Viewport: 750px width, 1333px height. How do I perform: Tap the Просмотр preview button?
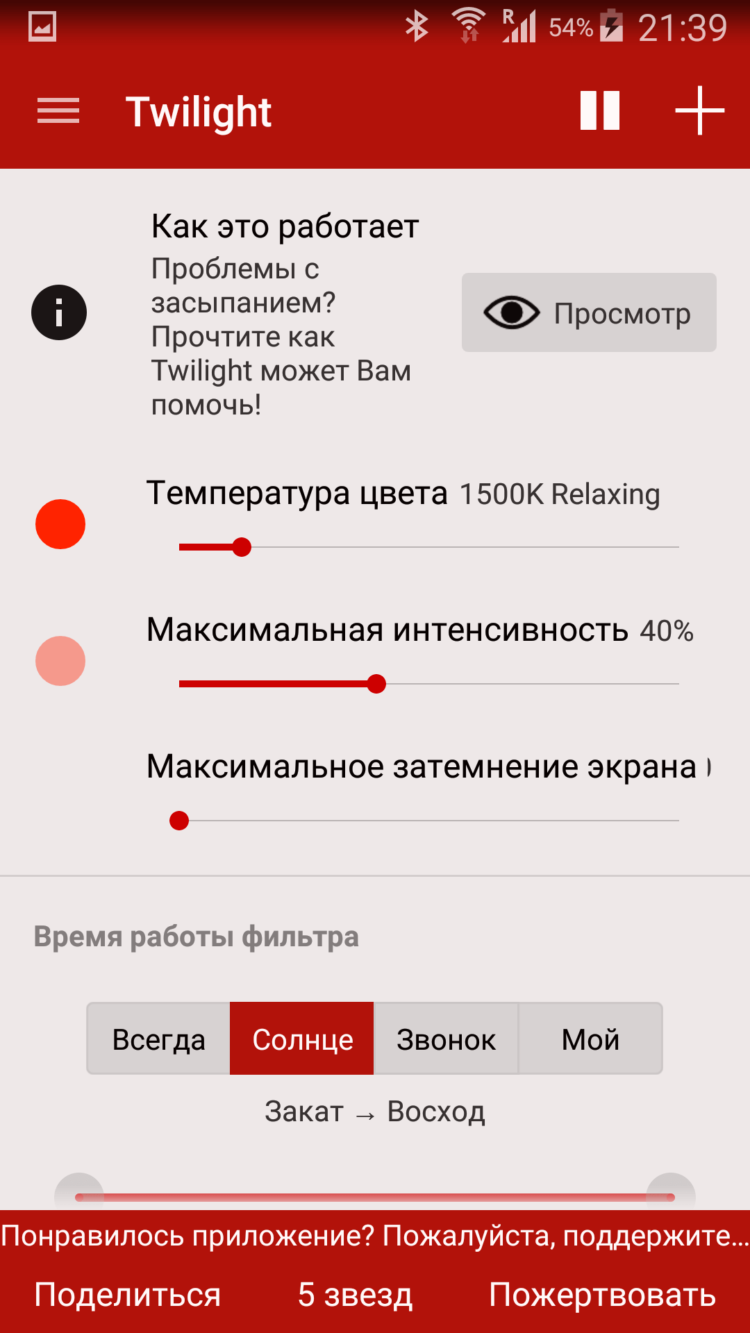[x=589, y=313]
